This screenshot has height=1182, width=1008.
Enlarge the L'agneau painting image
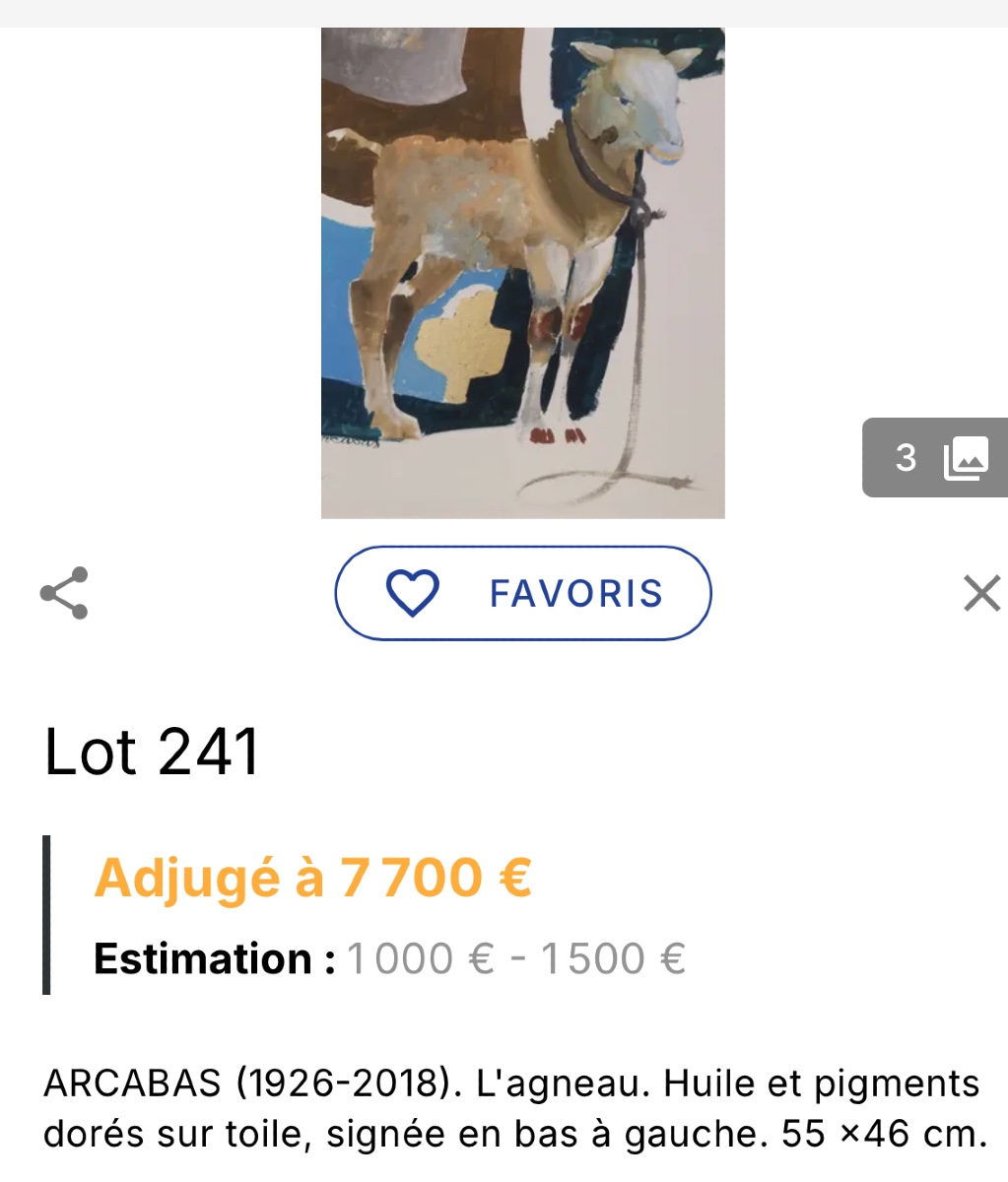(x=522, y=273)
